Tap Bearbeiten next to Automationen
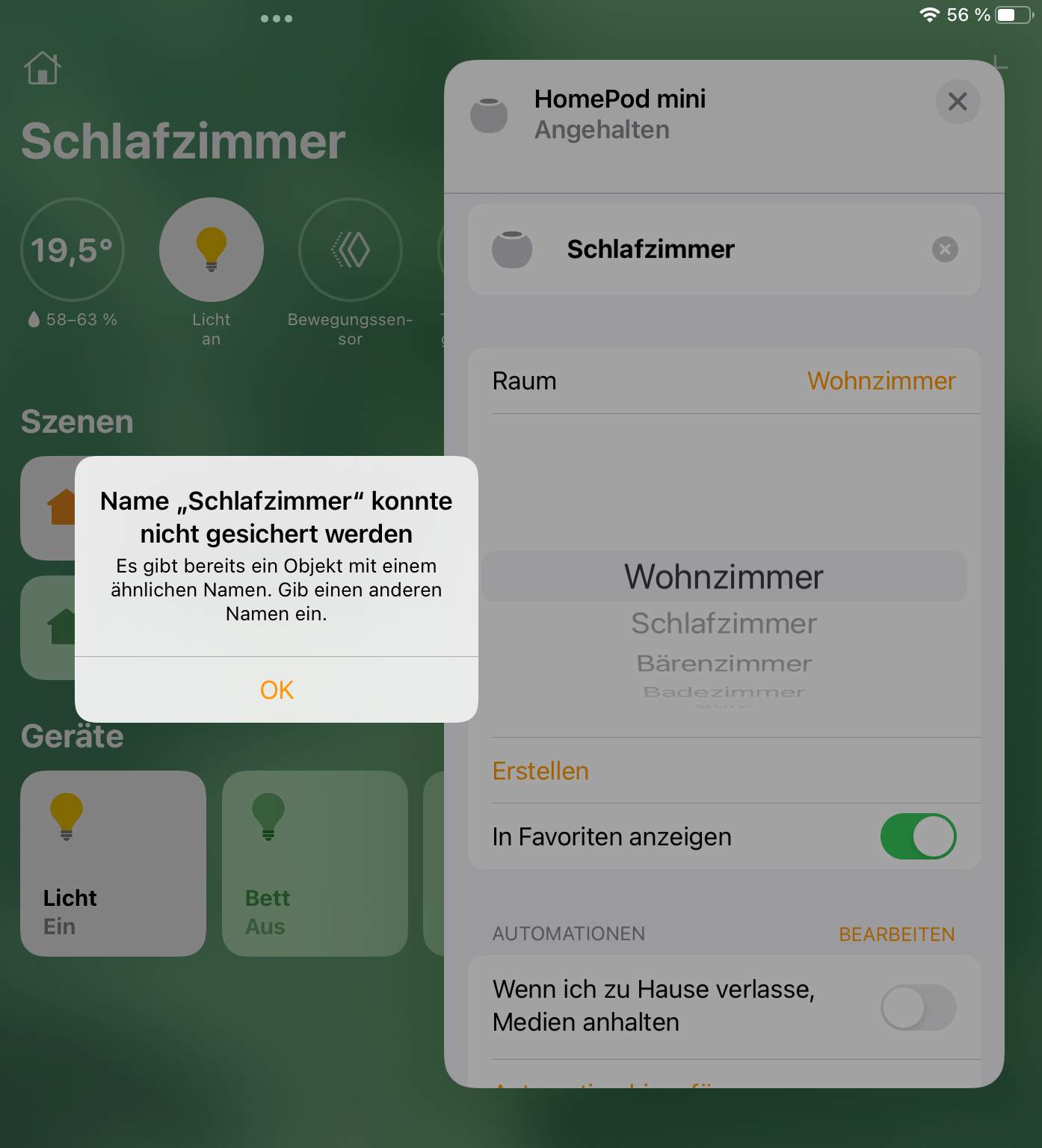The height and width of the screenshot is (1148, 1042). (896, 934)
